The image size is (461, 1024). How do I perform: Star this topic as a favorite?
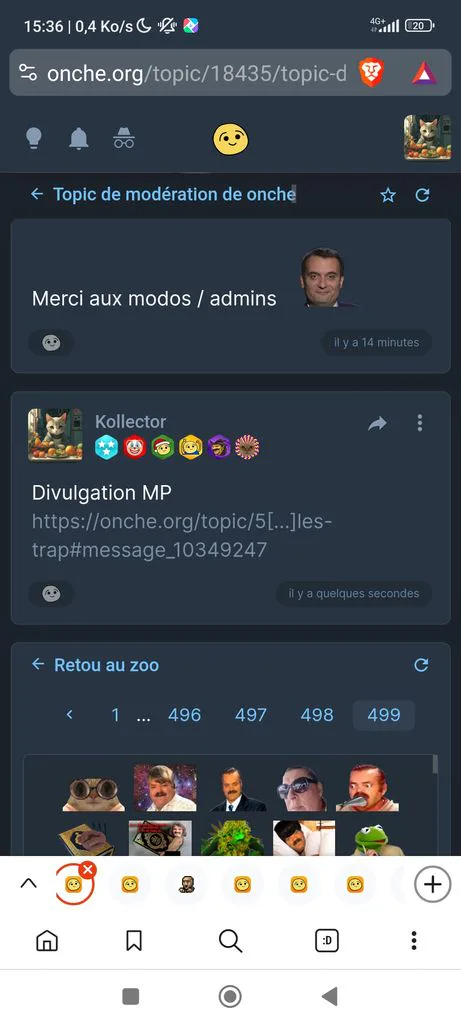388,195
